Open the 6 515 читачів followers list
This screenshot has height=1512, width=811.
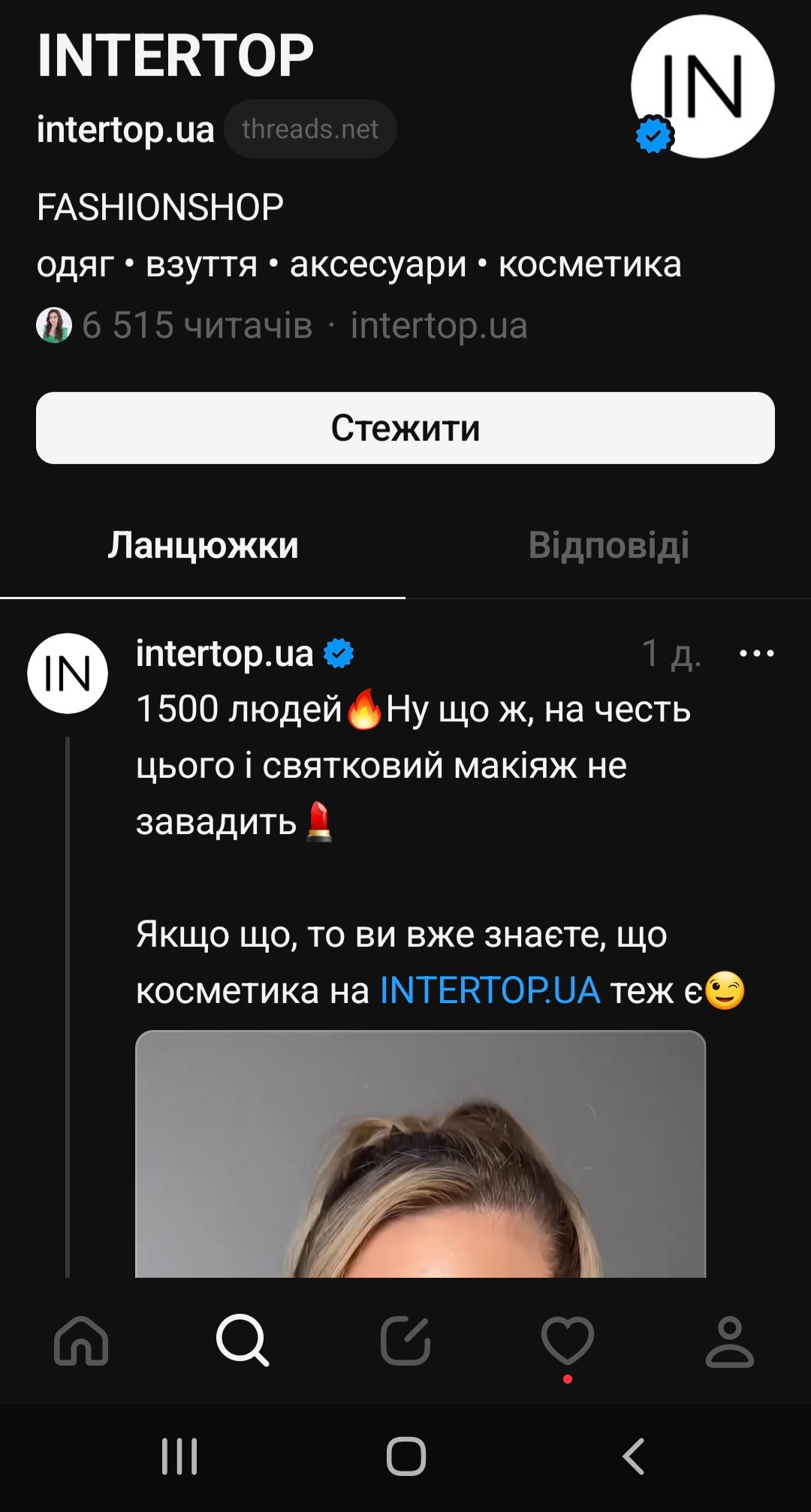pyautogui.click(x=197, y=326)
